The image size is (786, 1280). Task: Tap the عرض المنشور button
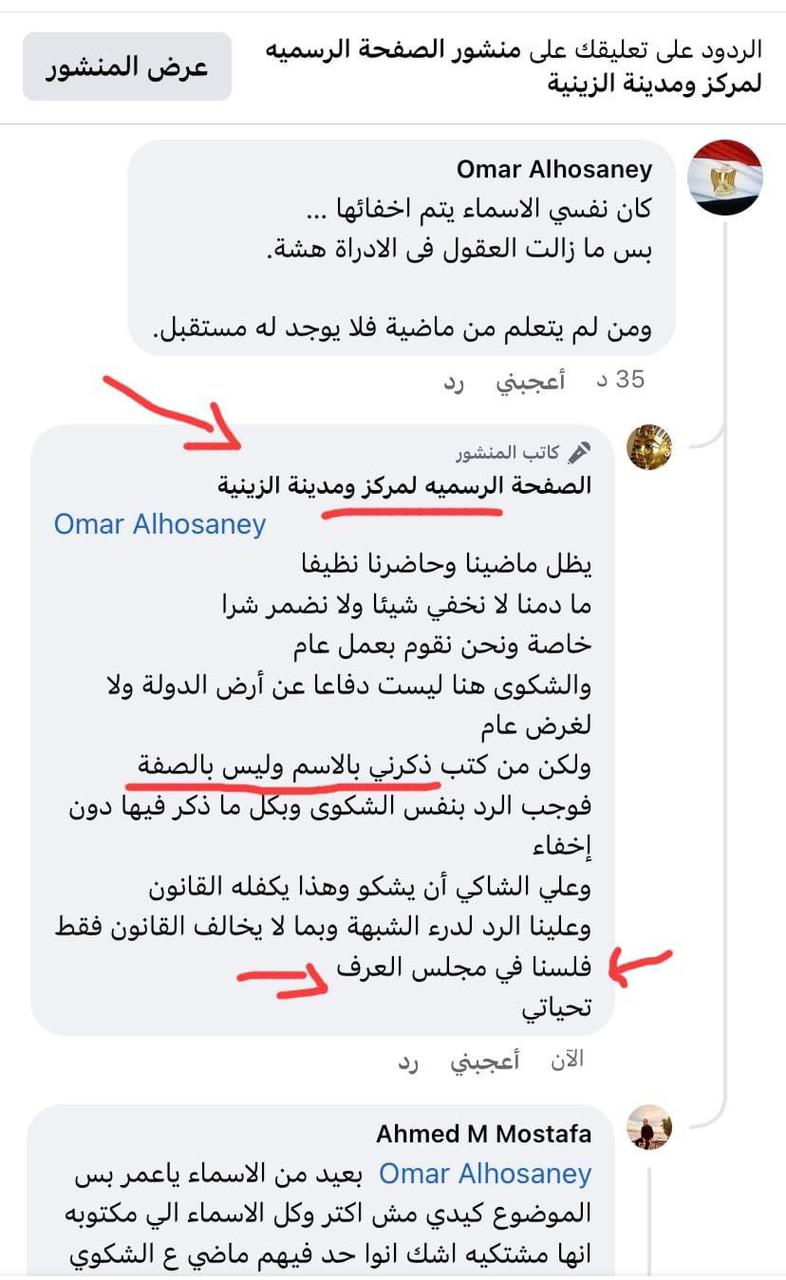tap(127, 67)
